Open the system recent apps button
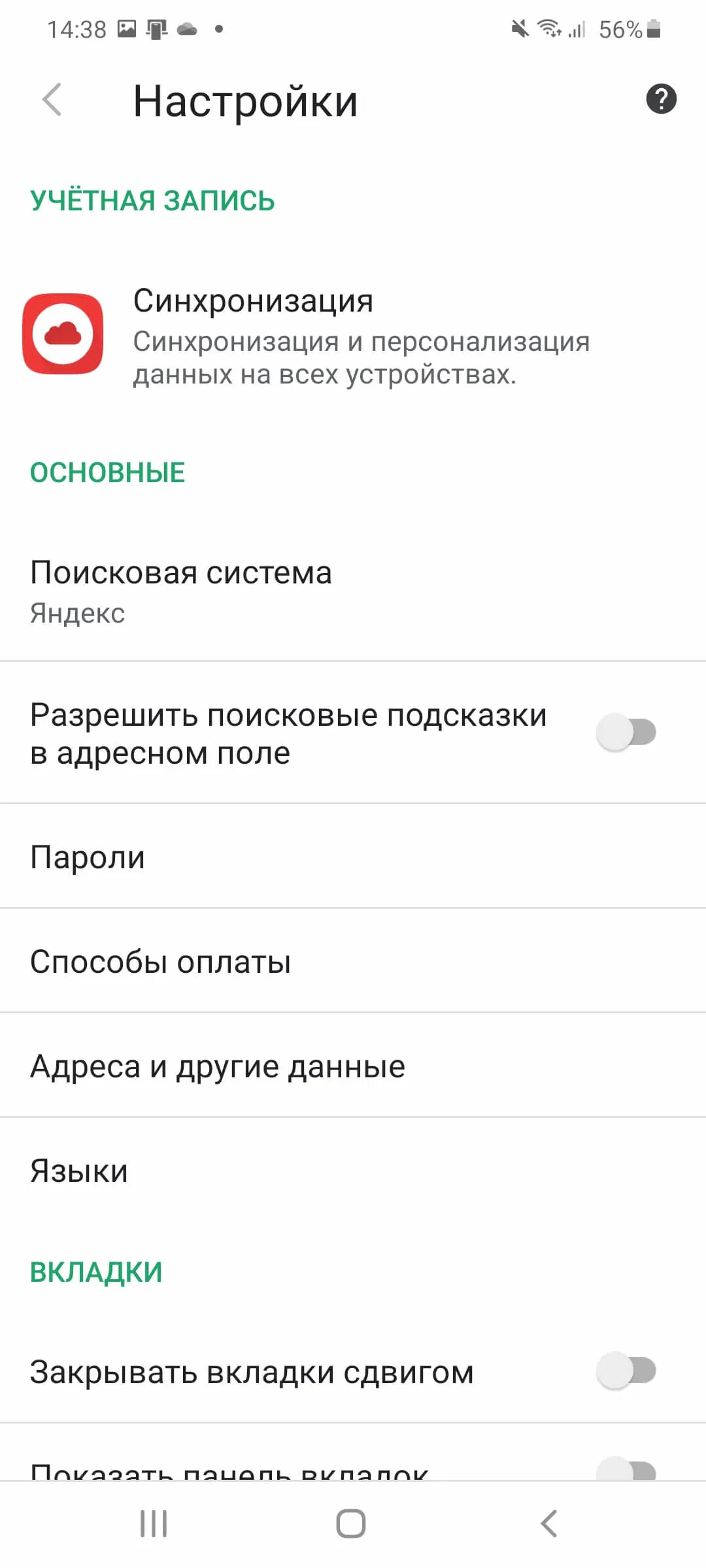Image resolution: width=706 pixels, height=1568 pixels. click(154, 1524)
